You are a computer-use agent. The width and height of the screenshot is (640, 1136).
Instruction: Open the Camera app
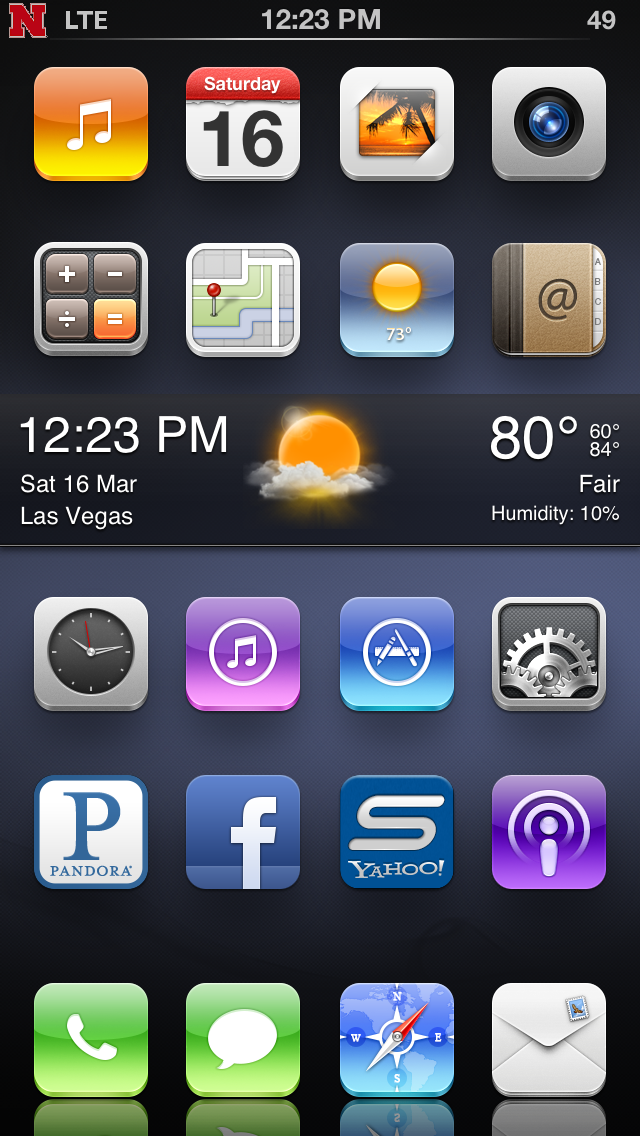[x=549, y=123]
